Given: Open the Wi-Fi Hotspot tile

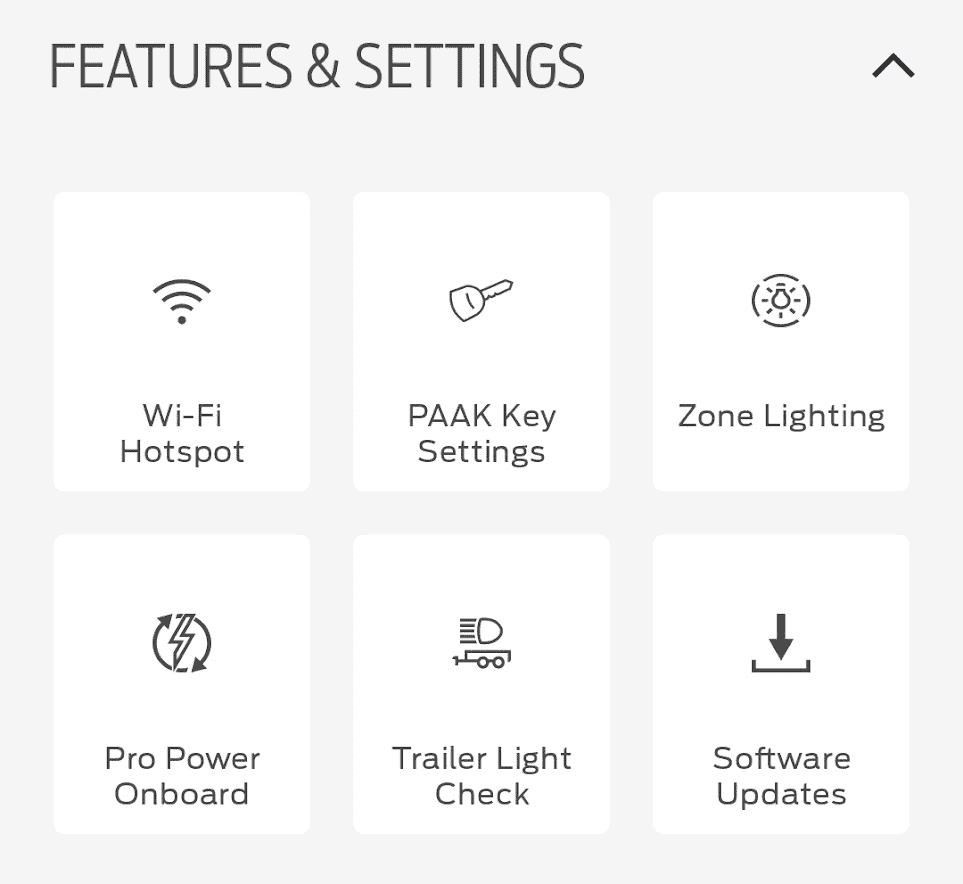Looking at the screenshot, I should (182, 342).
